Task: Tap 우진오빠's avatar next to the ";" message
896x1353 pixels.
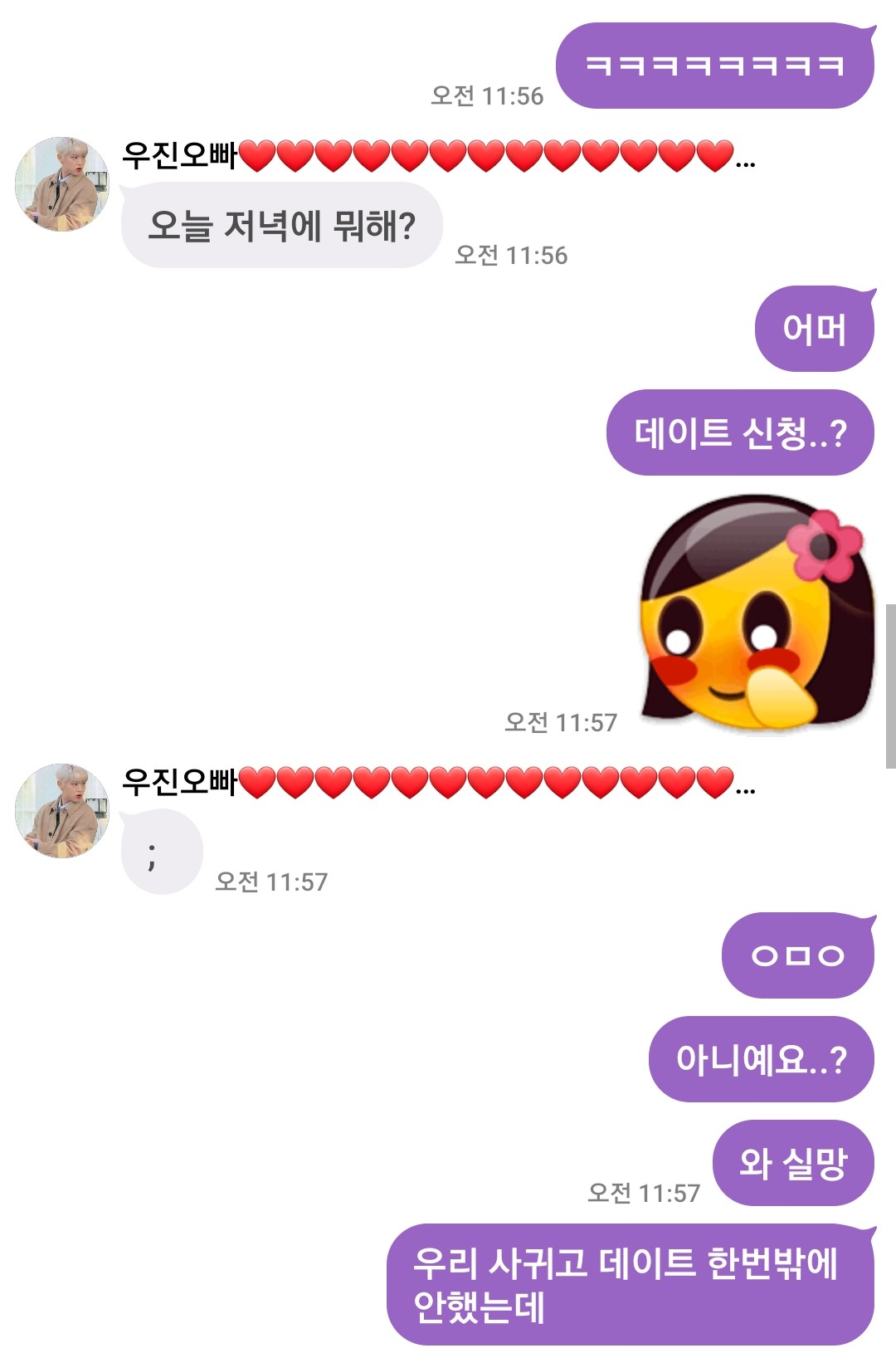Action: pyautogui.click(x=62, y=811)
